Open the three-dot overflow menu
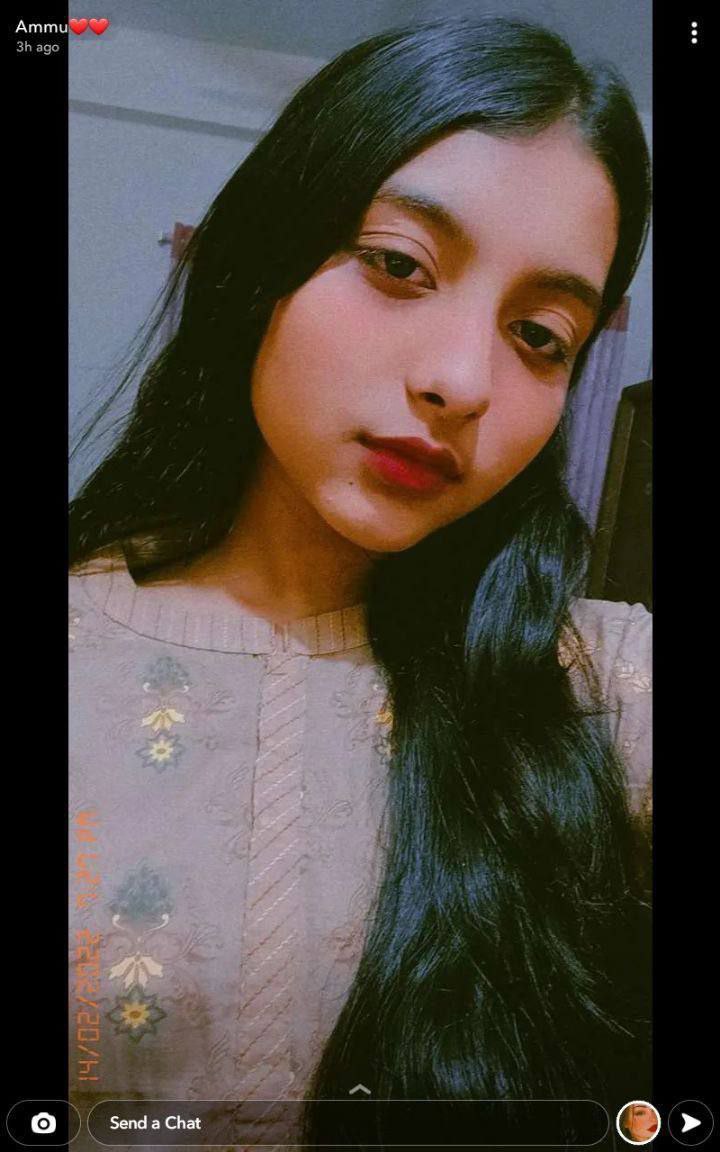This screenshot has width=720, height=1152. 694,33
